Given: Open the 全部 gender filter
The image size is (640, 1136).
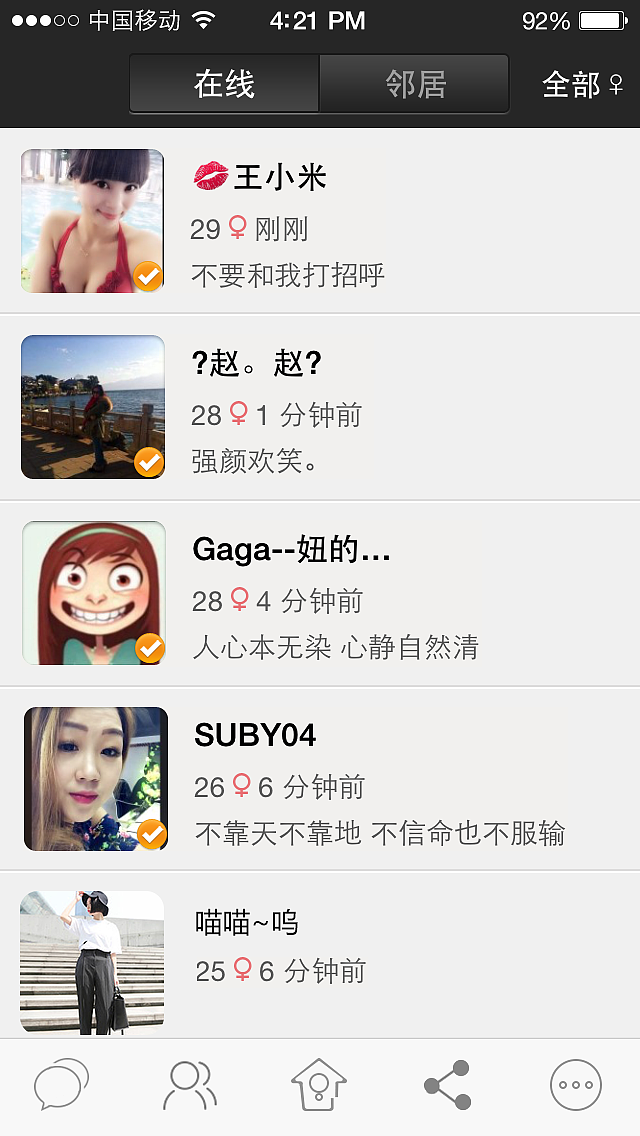Looking at the screenshot, I should [x=583, y=85].
